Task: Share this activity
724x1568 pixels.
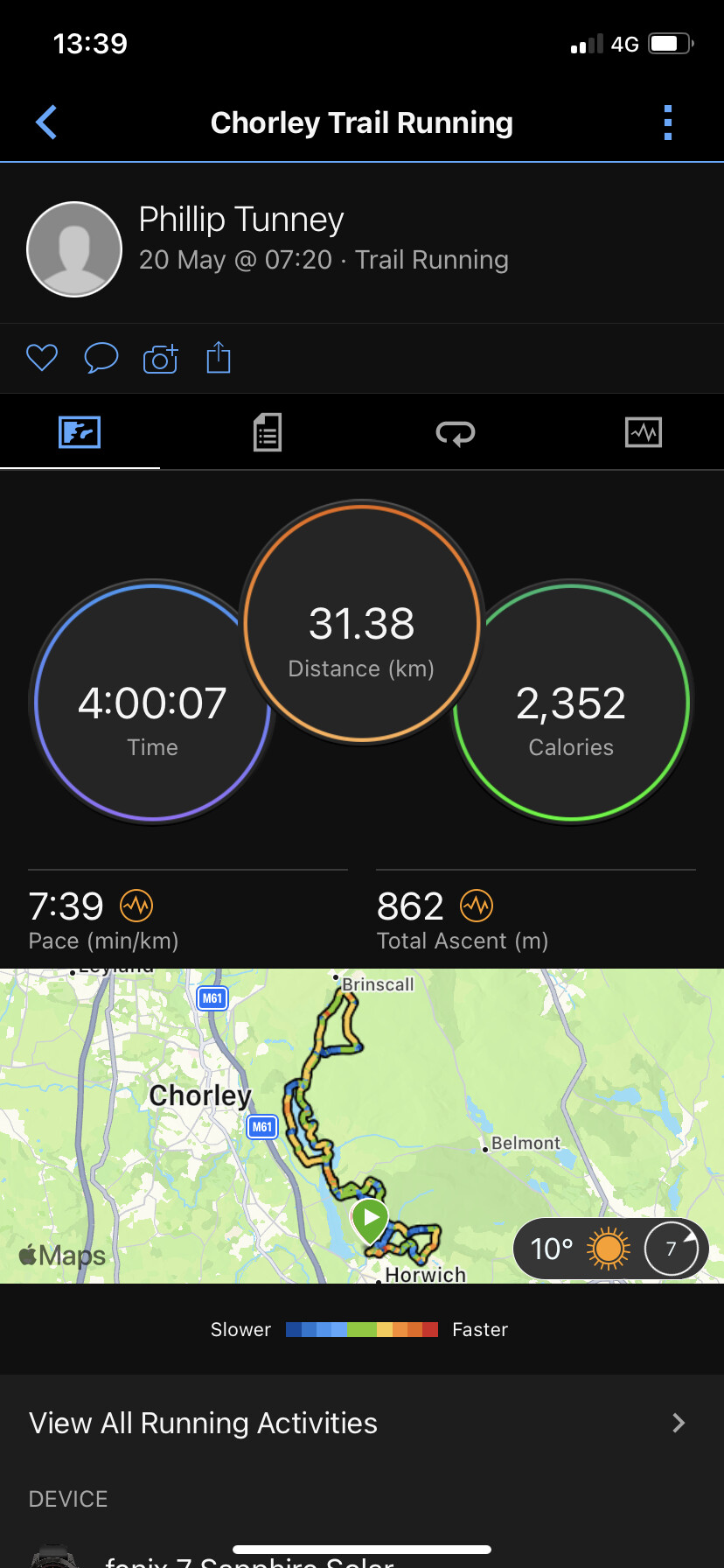Action: (x=219, y=357)
